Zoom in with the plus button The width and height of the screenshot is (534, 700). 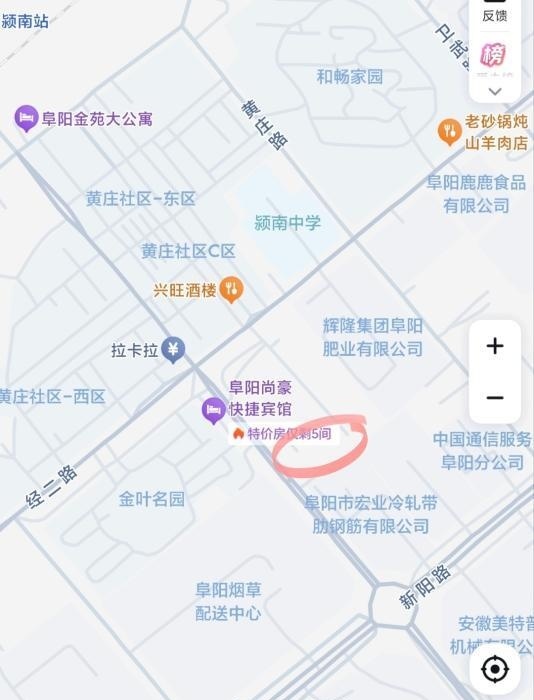click(x=495, y=346)
